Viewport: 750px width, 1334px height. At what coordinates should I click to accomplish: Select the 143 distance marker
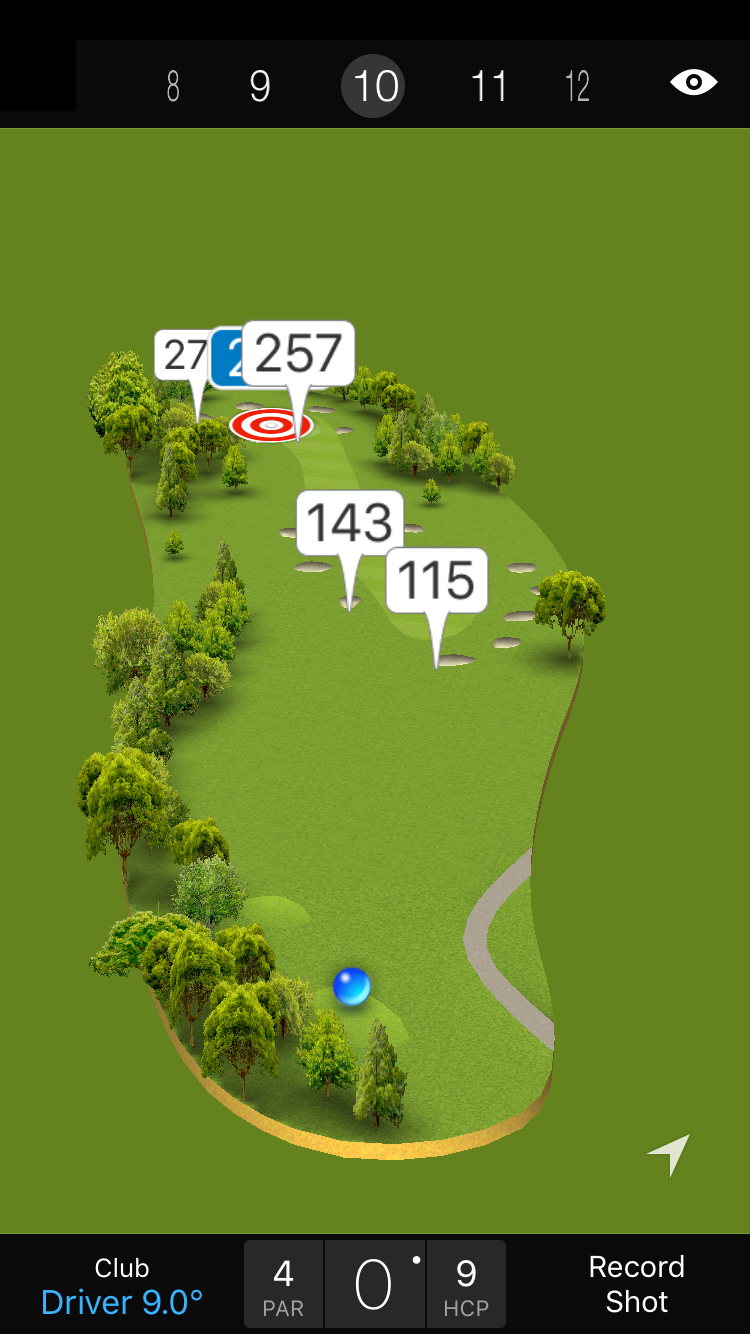tap(349, 523)
